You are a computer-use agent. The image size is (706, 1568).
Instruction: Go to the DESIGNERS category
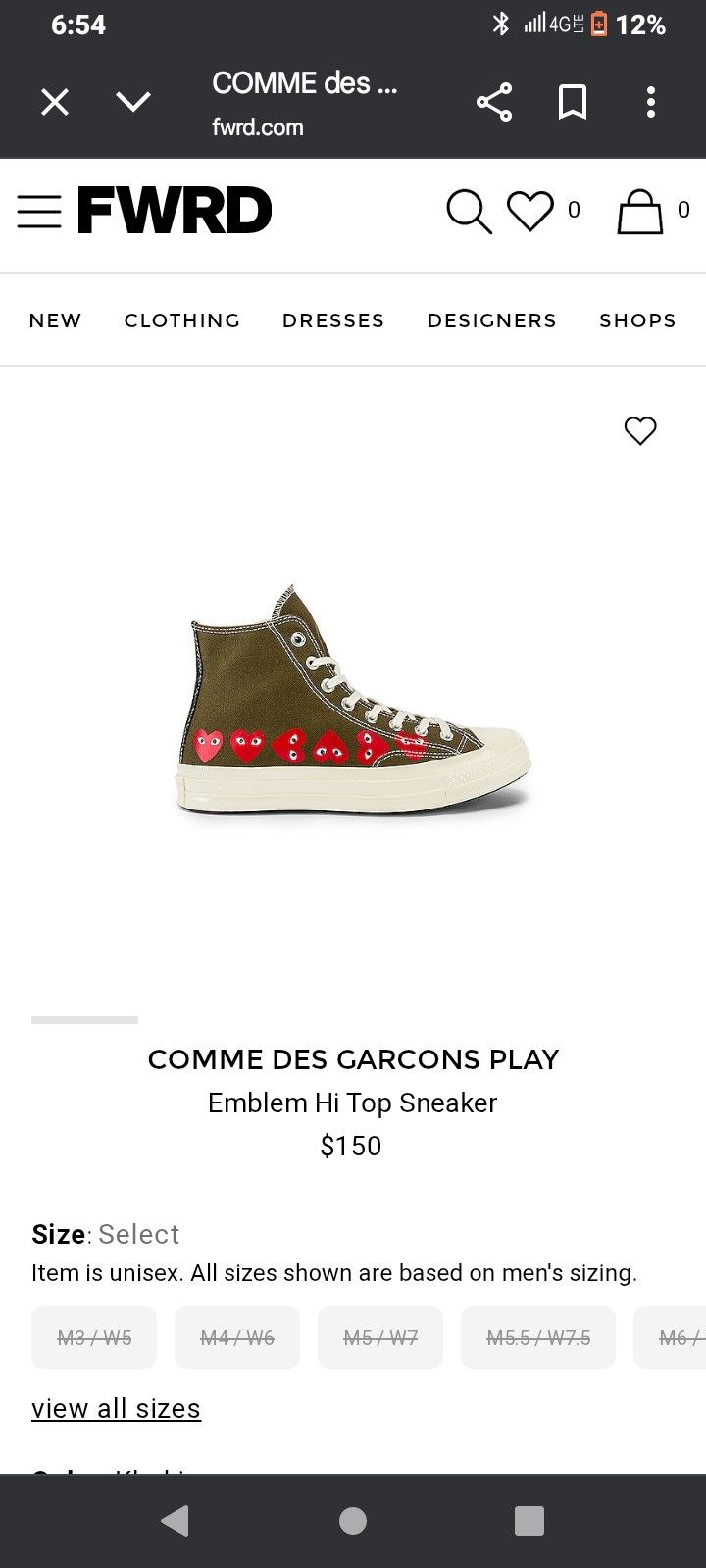point(492,320)
